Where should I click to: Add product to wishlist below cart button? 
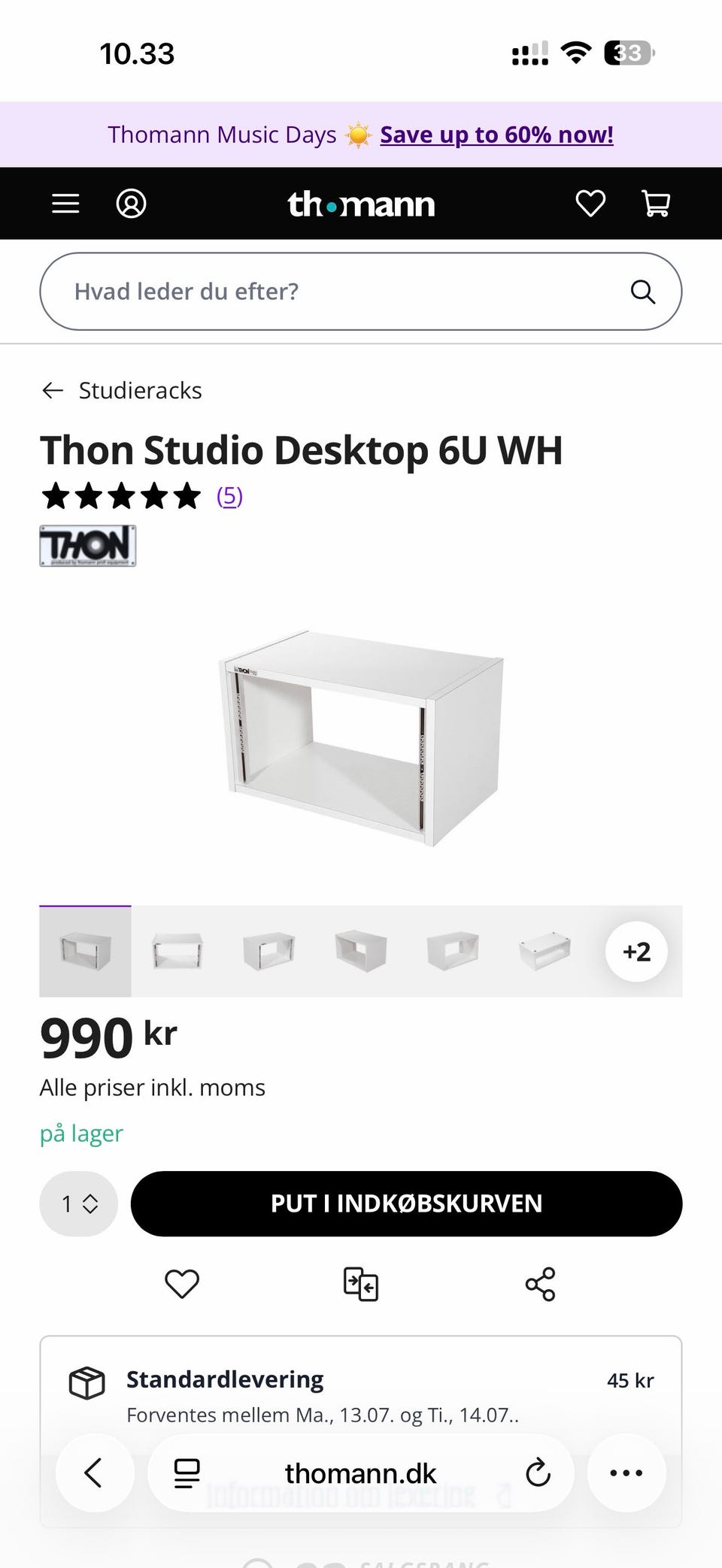[182, 1284]
